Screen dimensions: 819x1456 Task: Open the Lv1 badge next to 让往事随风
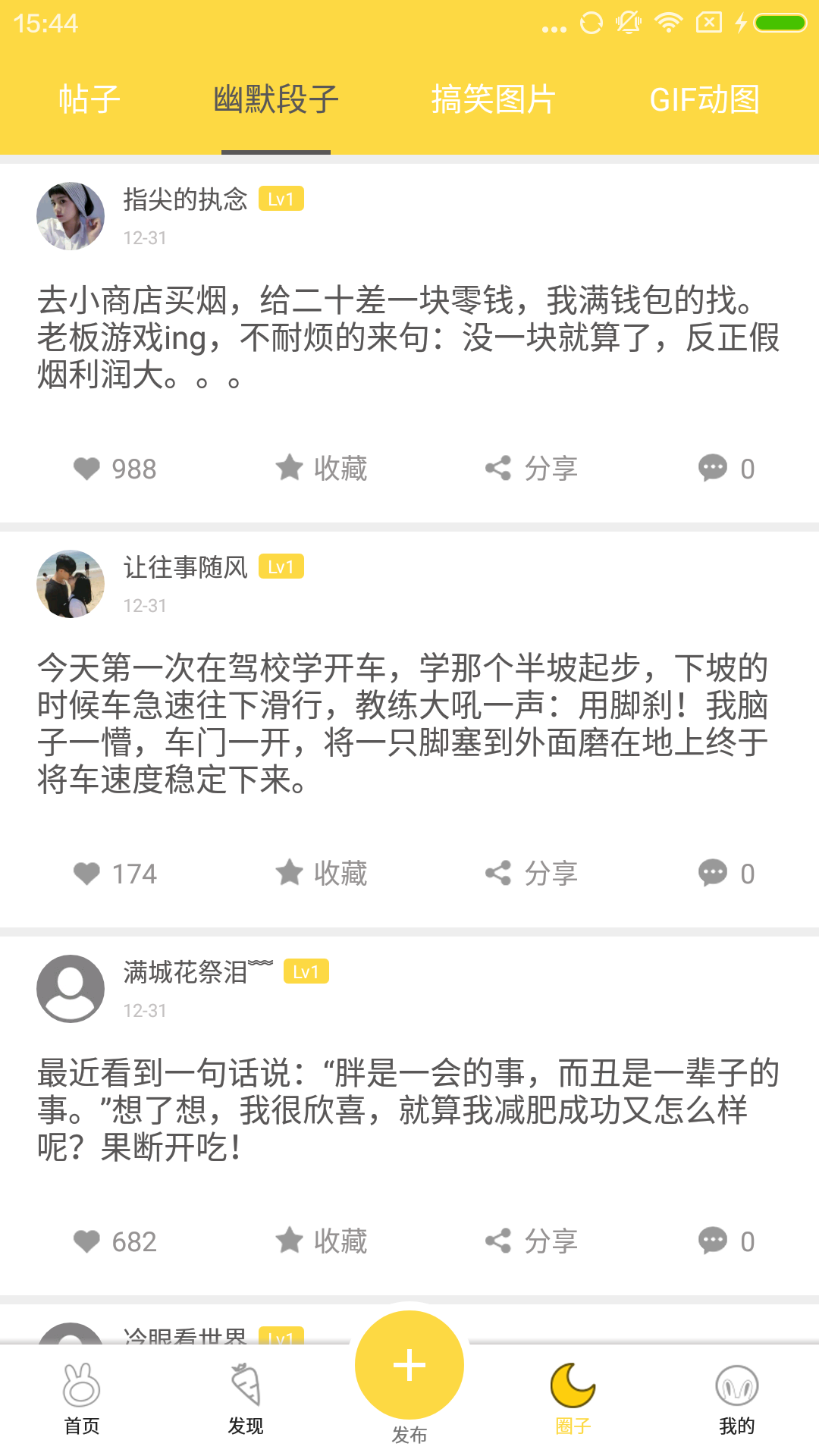click(x=281, y=566)
